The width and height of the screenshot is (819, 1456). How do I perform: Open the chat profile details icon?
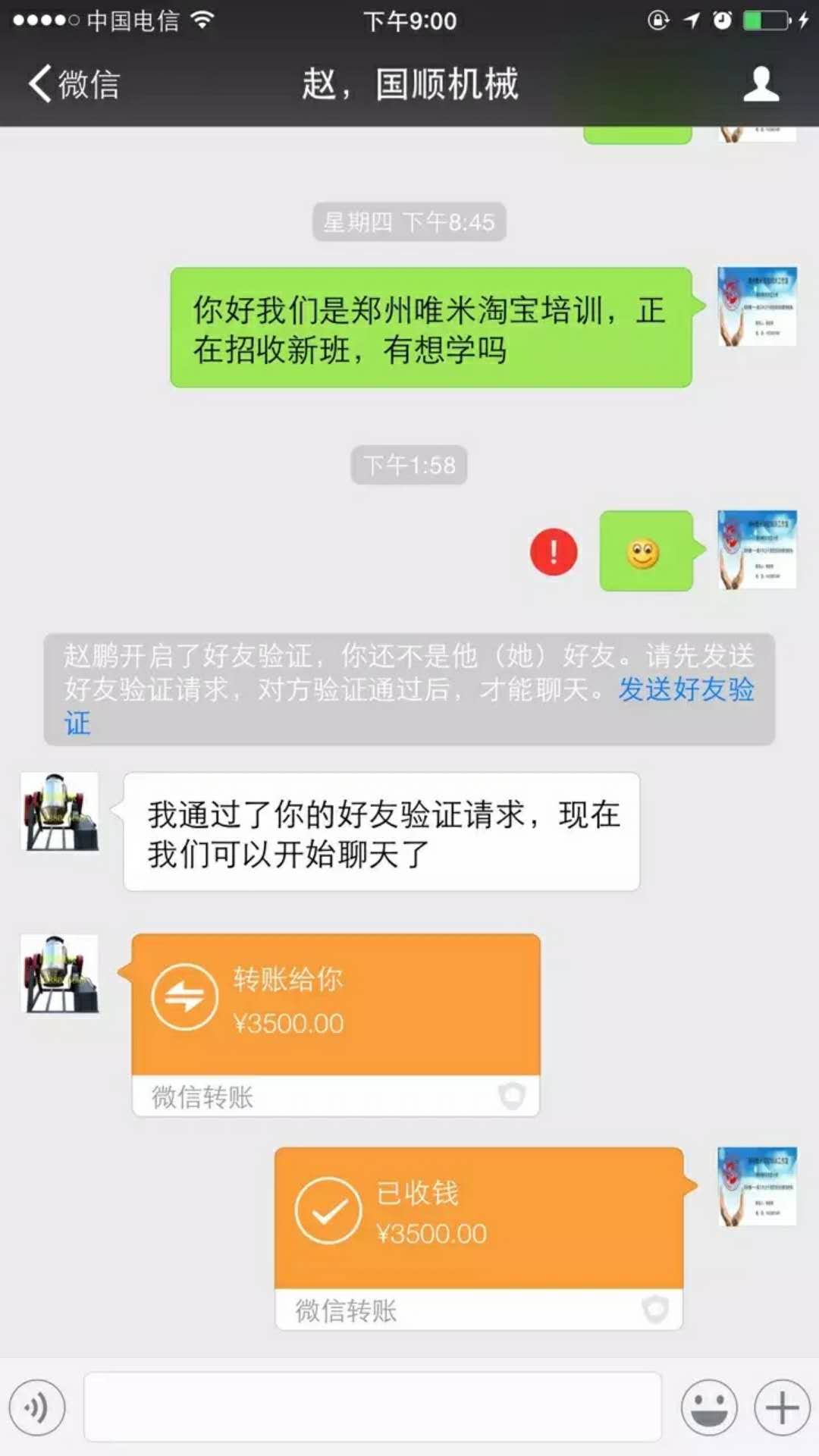pos(761,83)
